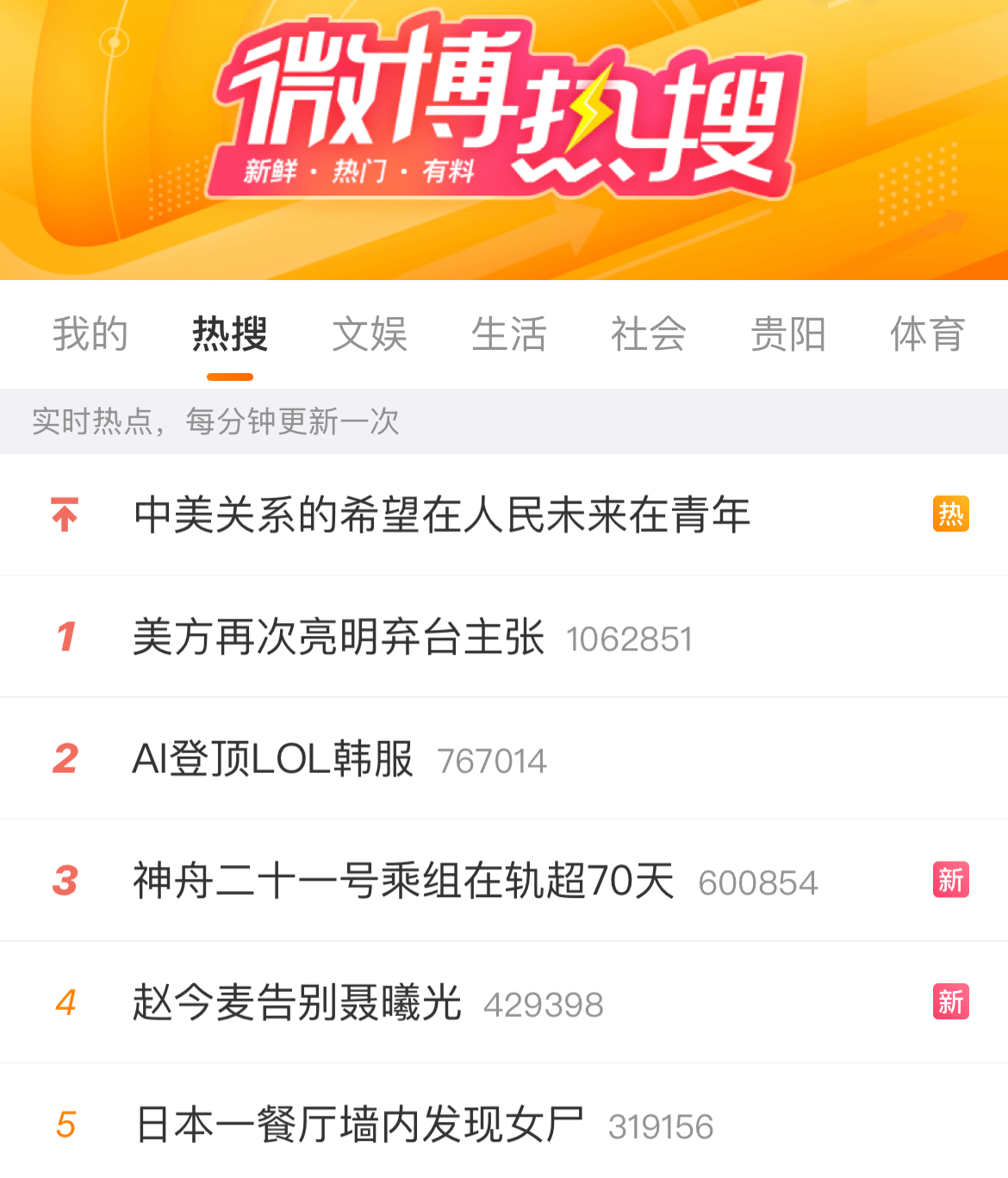This screenshot has height=1178, width=1008.
Task: Open topic 美方再次亮明弃台主张
Action: coord(339,638)
